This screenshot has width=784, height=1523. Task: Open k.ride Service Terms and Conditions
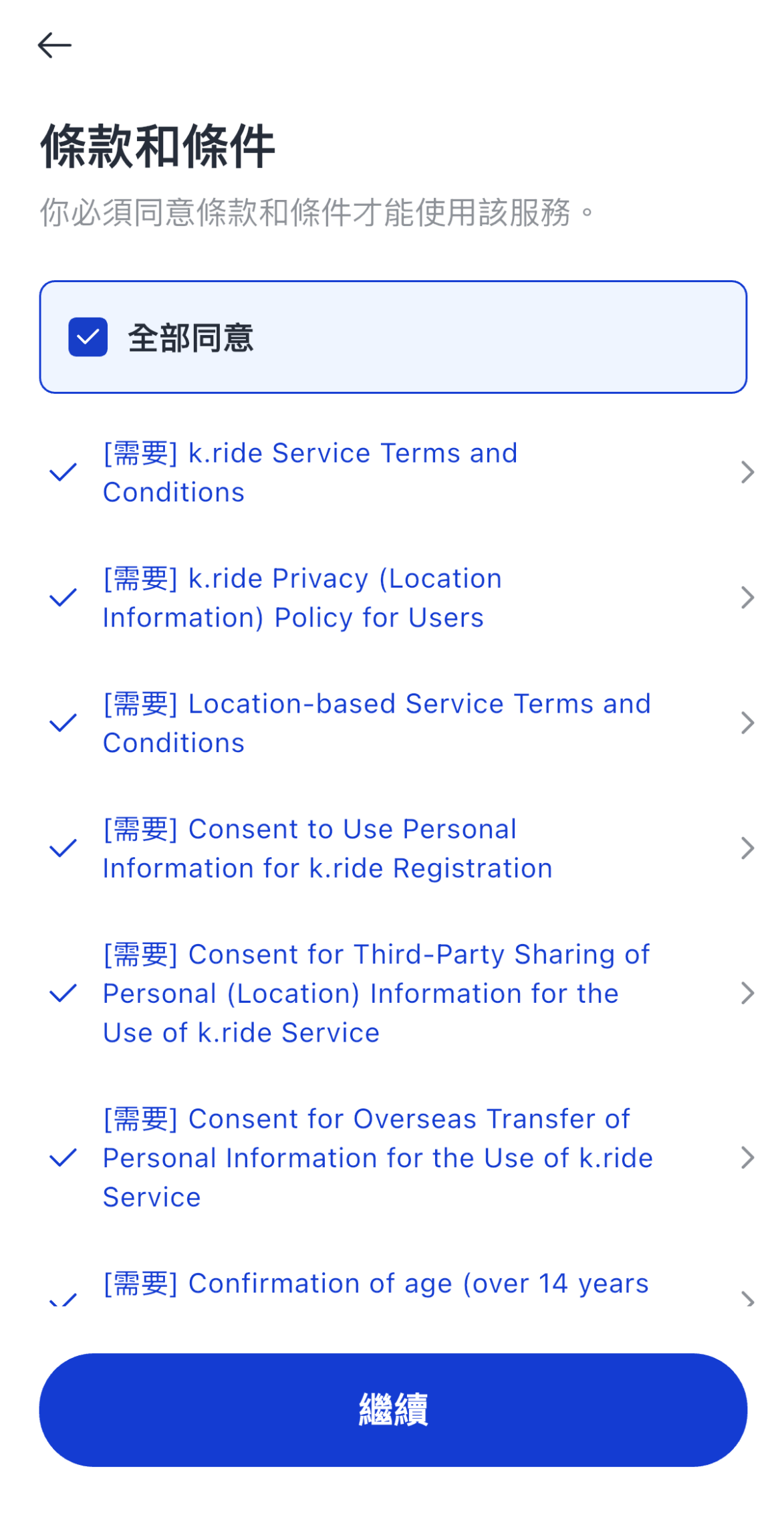coord(747,473)
